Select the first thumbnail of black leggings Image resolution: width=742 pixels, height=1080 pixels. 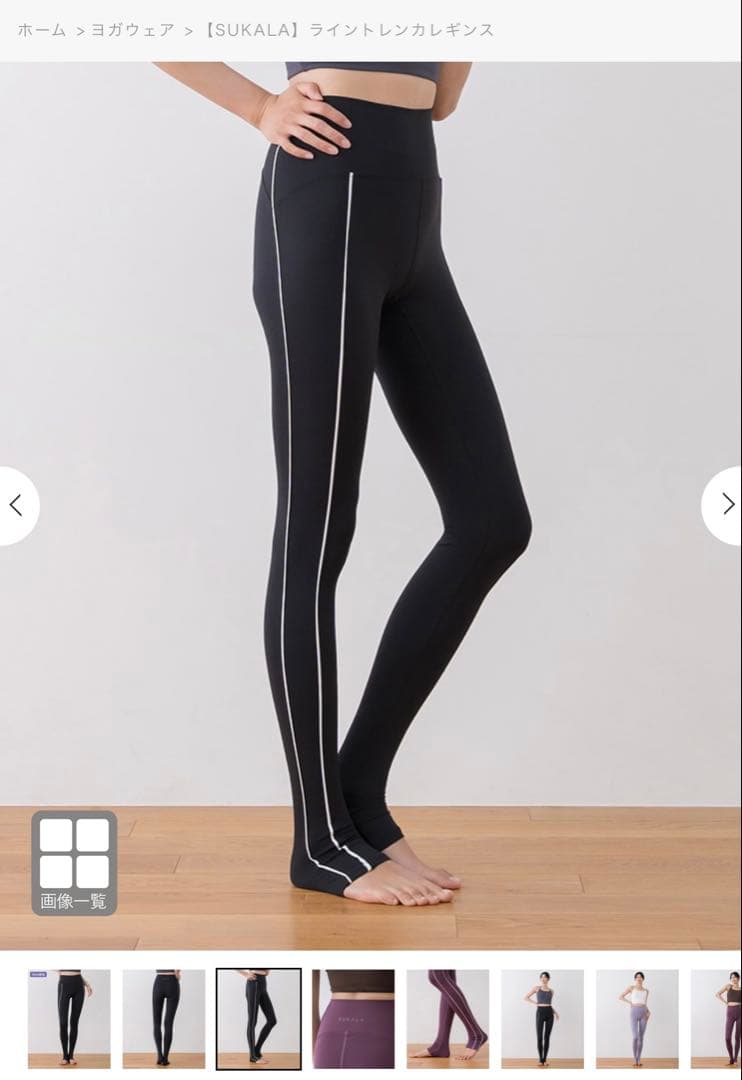pos(69,1018)
